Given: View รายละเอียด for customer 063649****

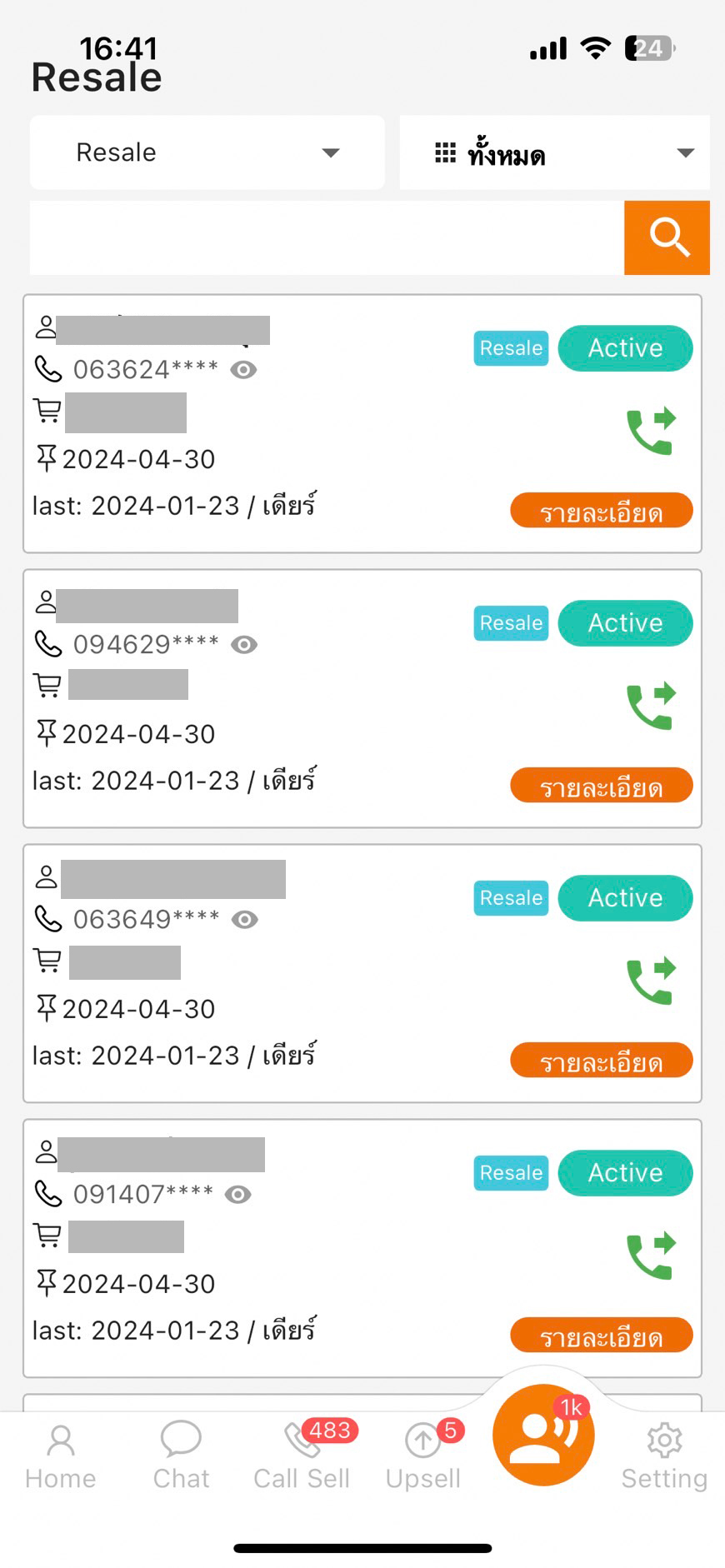Looking at the screenshot, I should pyautogui.click(x=601, y=1060).
